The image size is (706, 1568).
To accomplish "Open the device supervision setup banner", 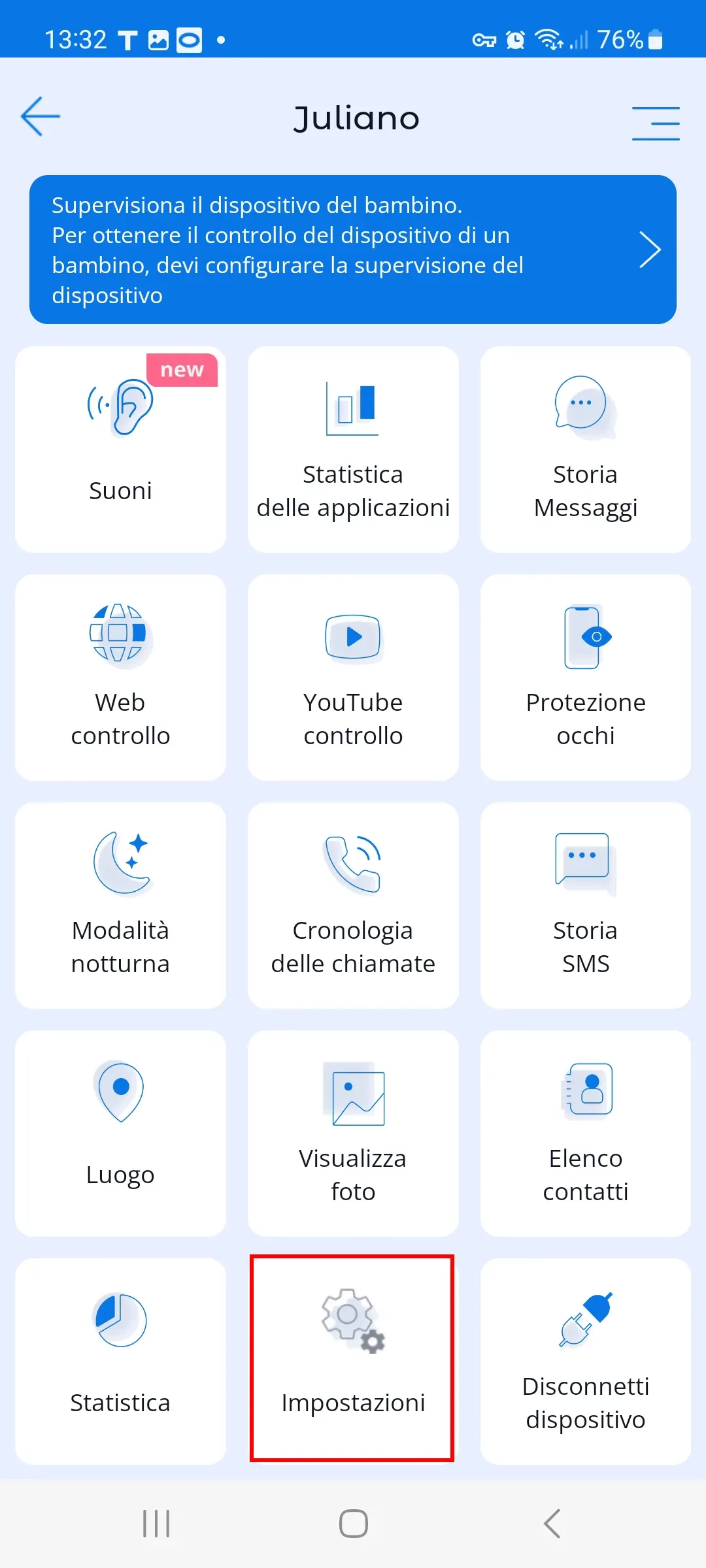I will (x=353, y=250).
